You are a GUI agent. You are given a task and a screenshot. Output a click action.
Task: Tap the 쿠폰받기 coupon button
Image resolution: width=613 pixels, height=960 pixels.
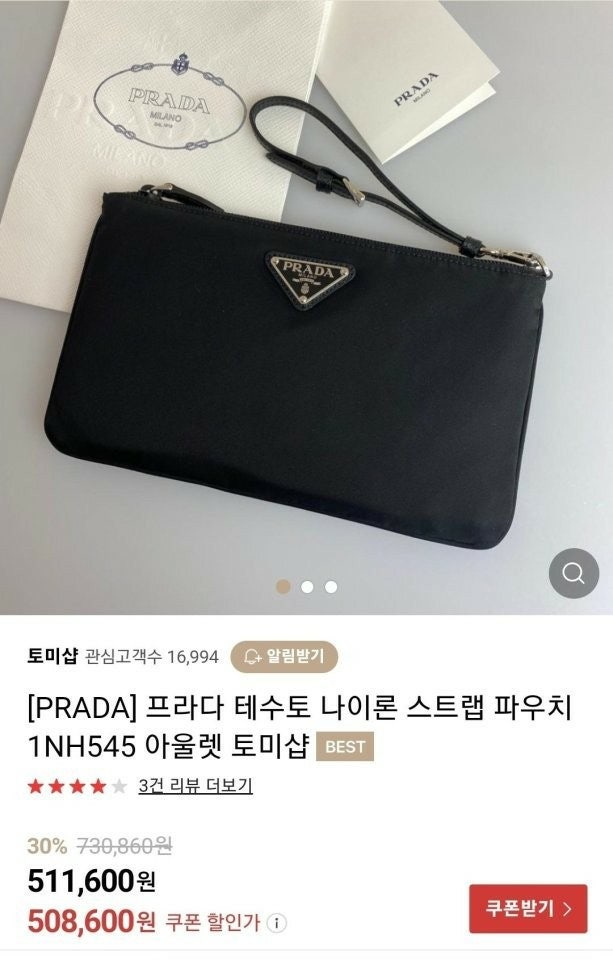pyautogui.click(x=528, y=909)
